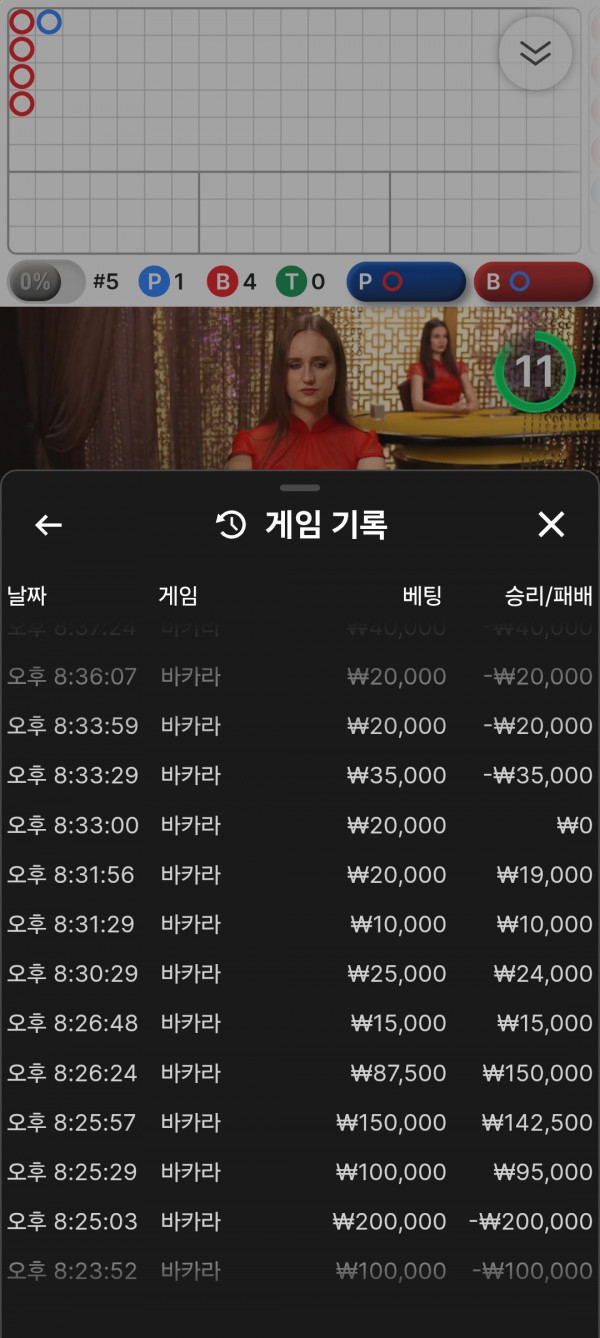Open the 8:25:57 record with ₩150,000 bet
The height and width of the screenshot is (1338, 600).
(x=300, y=1122)
